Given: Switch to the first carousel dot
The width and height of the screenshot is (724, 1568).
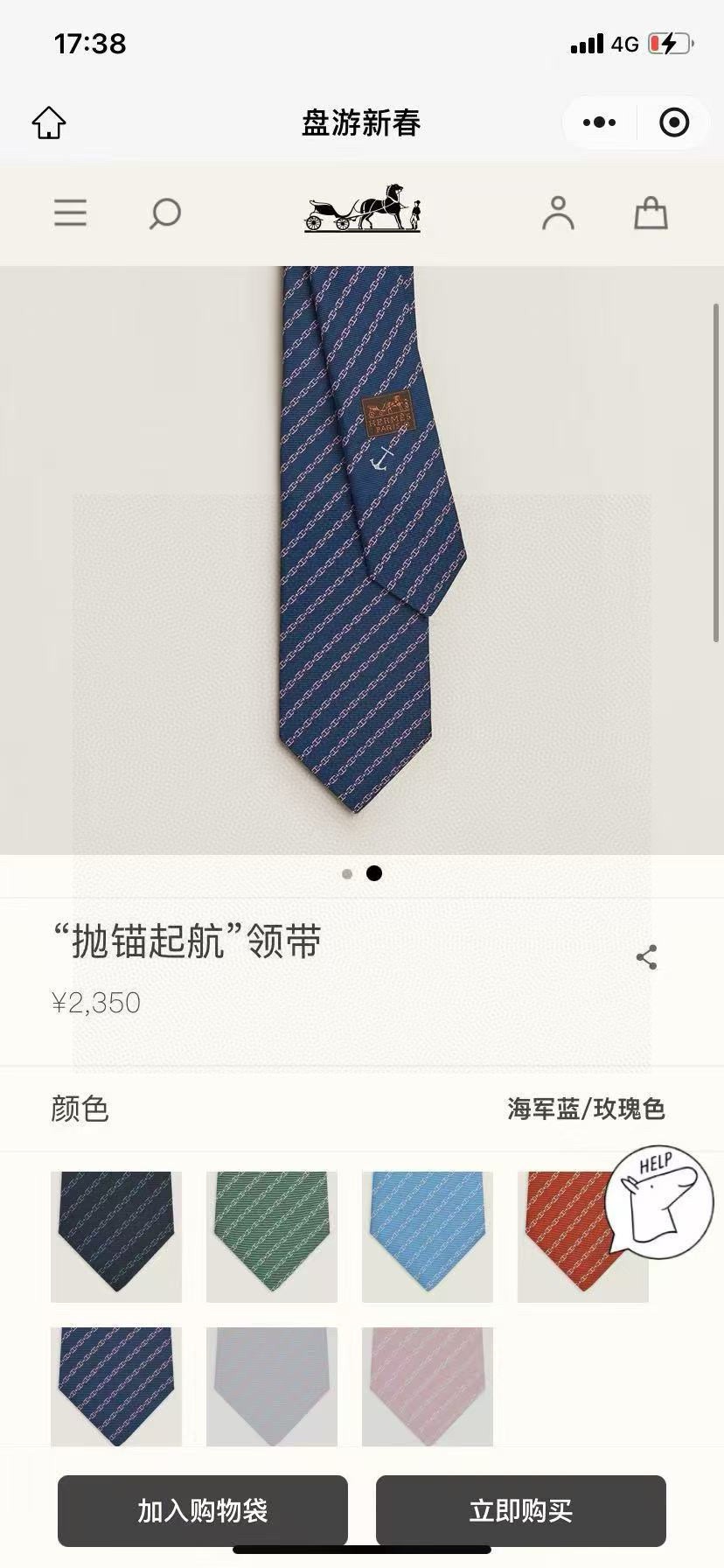Looking at the screenshot, I should coord(346,873).
